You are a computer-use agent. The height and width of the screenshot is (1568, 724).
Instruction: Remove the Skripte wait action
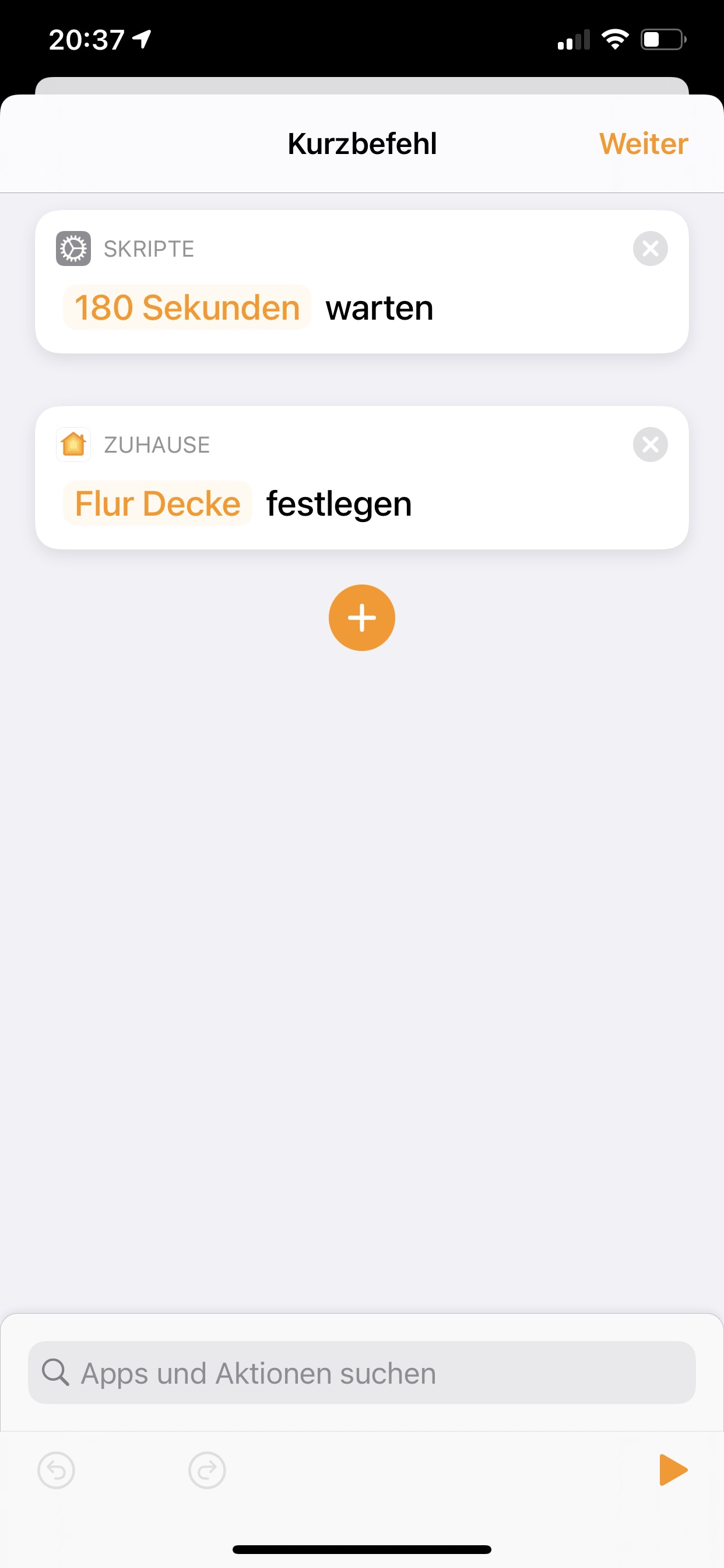(650, 249)
